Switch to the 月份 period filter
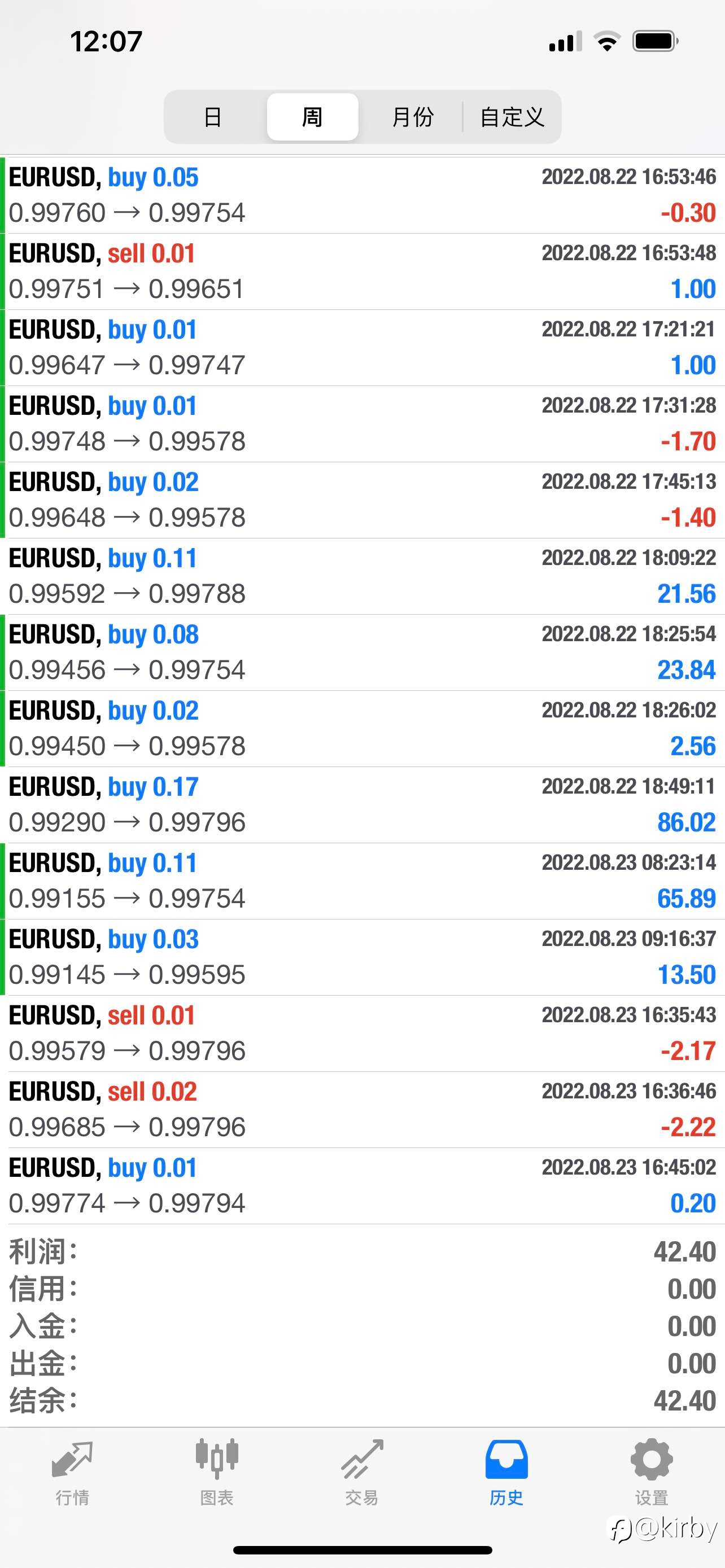 [412, 117]
